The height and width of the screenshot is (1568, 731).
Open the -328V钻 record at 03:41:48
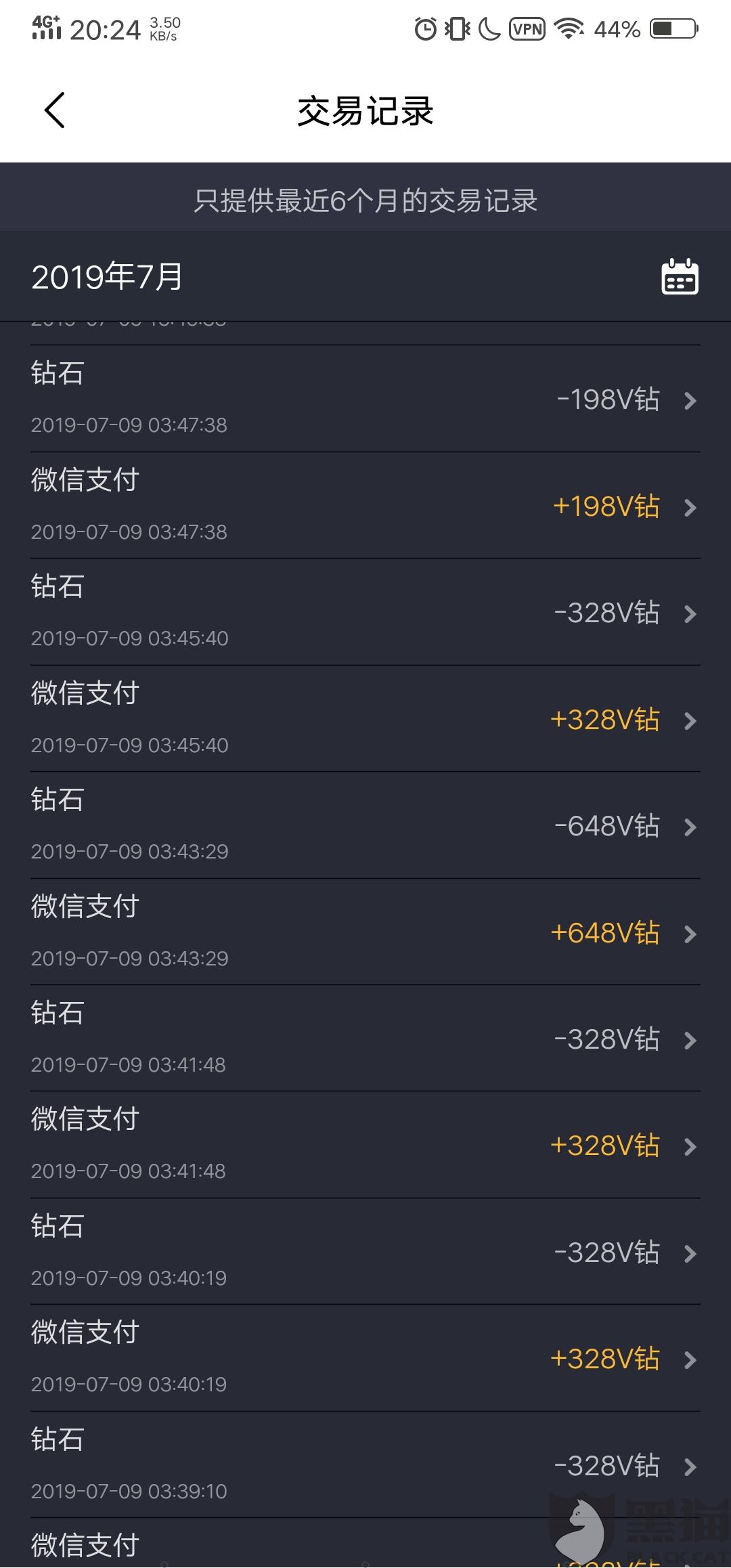click(365, 1039)
